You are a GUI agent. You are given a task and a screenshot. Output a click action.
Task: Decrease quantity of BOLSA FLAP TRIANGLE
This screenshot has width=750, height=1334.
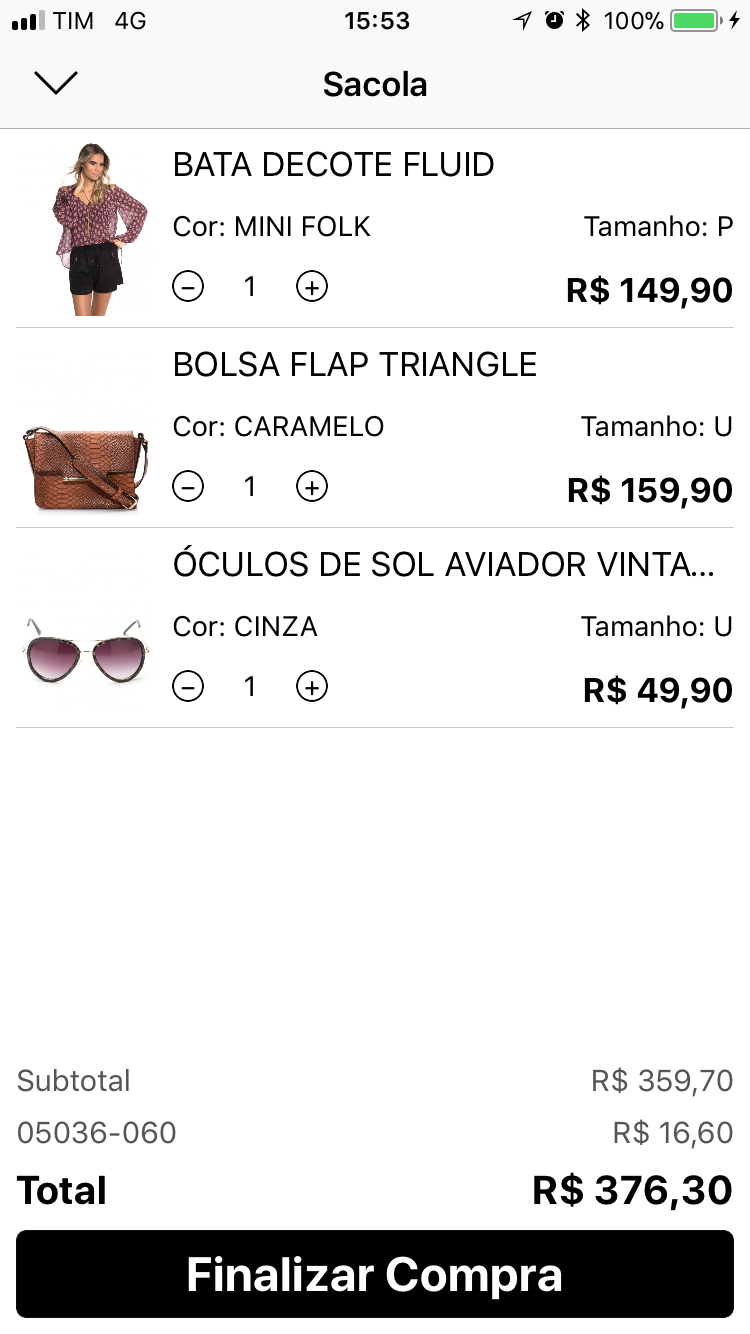click(188, 487)
